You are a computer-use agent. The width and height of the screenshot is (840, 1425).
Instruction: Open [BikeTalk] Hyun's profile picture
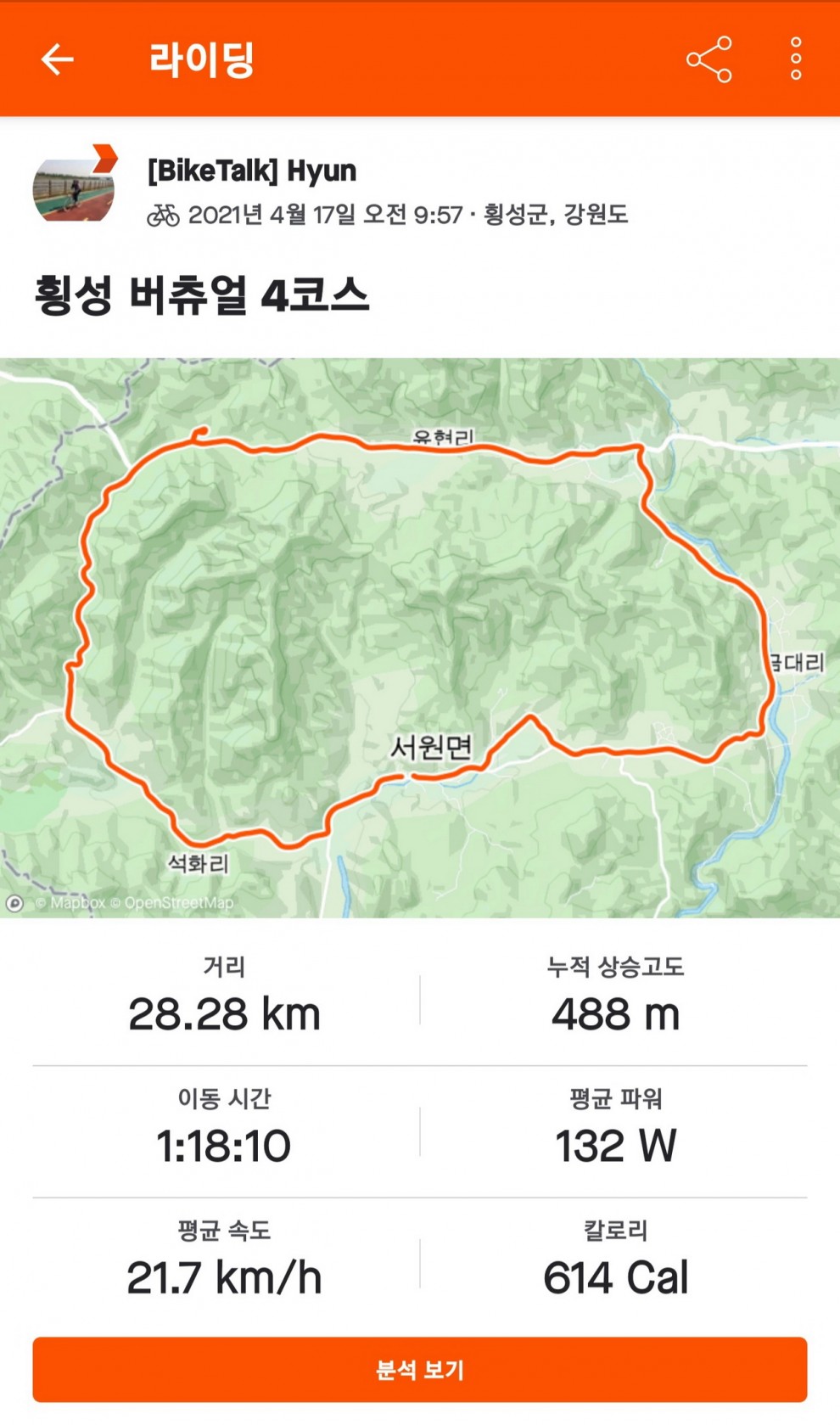coord(74,188)
